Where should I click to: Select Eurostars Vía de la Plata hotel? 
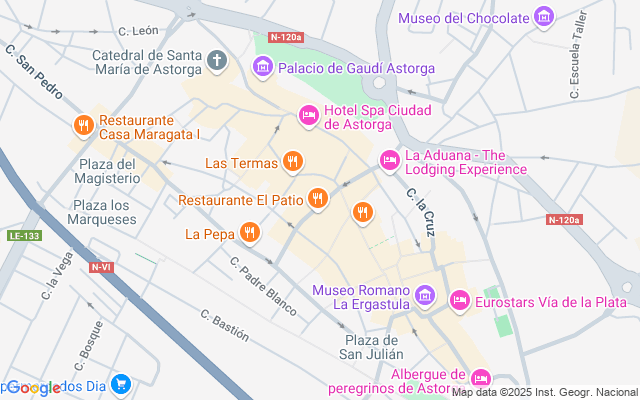(459, 298)
